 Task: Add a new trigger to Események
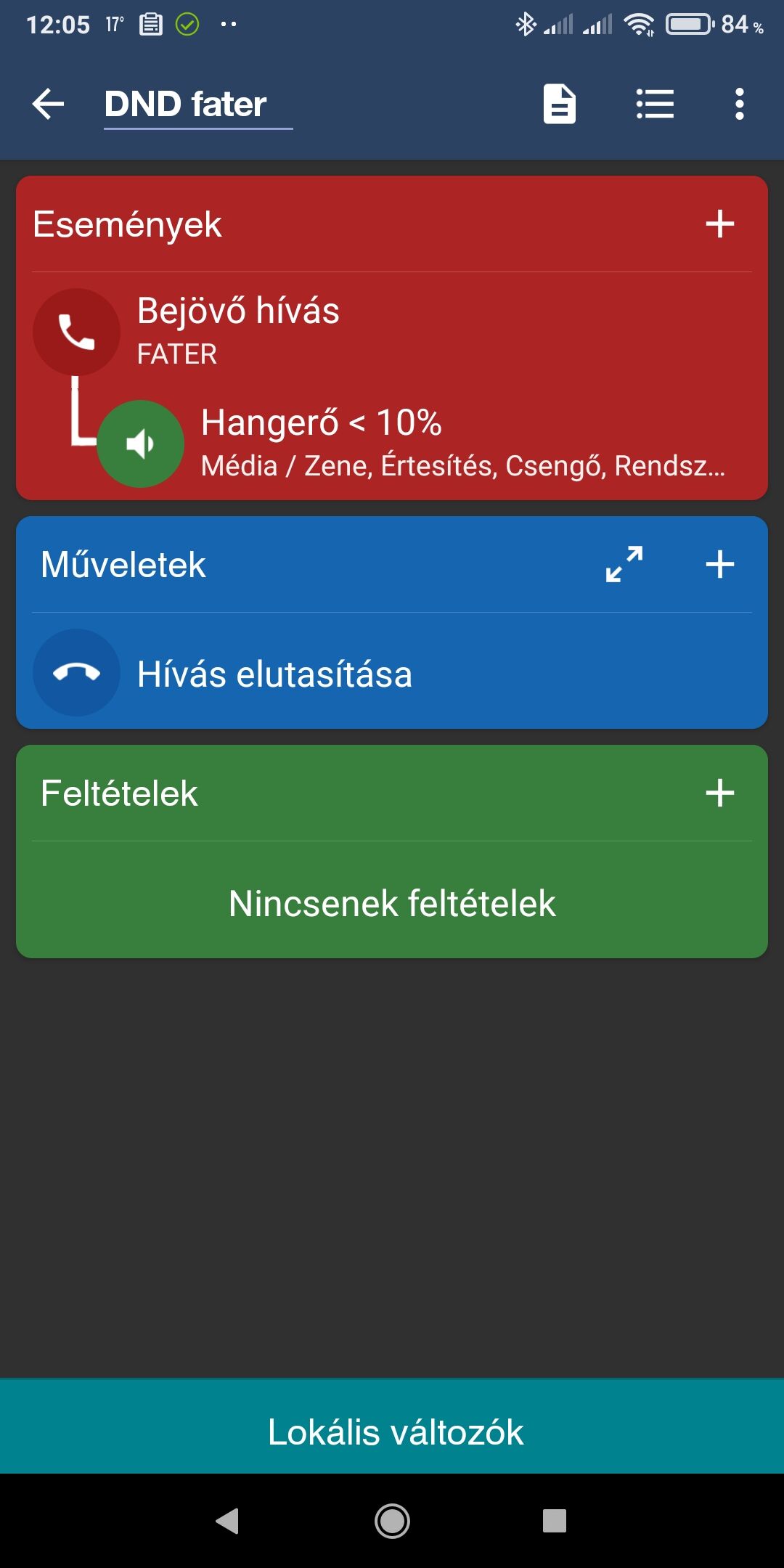[x=719, y=224]
